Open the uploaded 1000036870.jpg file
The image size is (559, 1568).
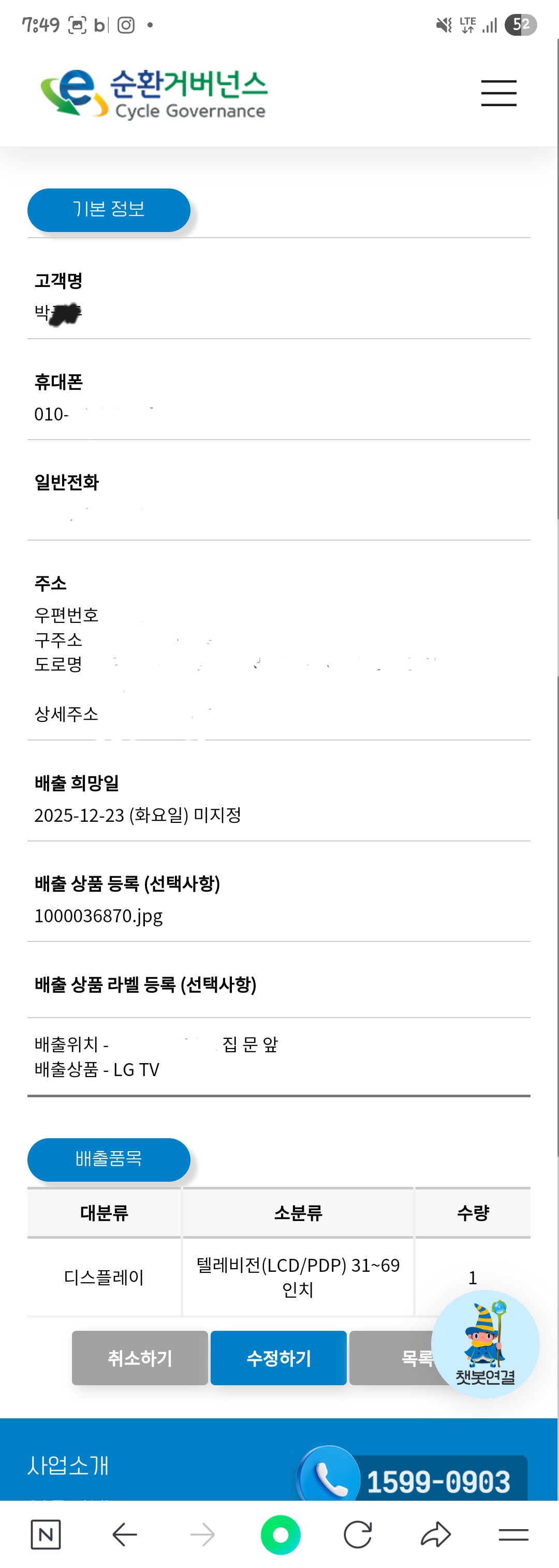pos(98,916)
